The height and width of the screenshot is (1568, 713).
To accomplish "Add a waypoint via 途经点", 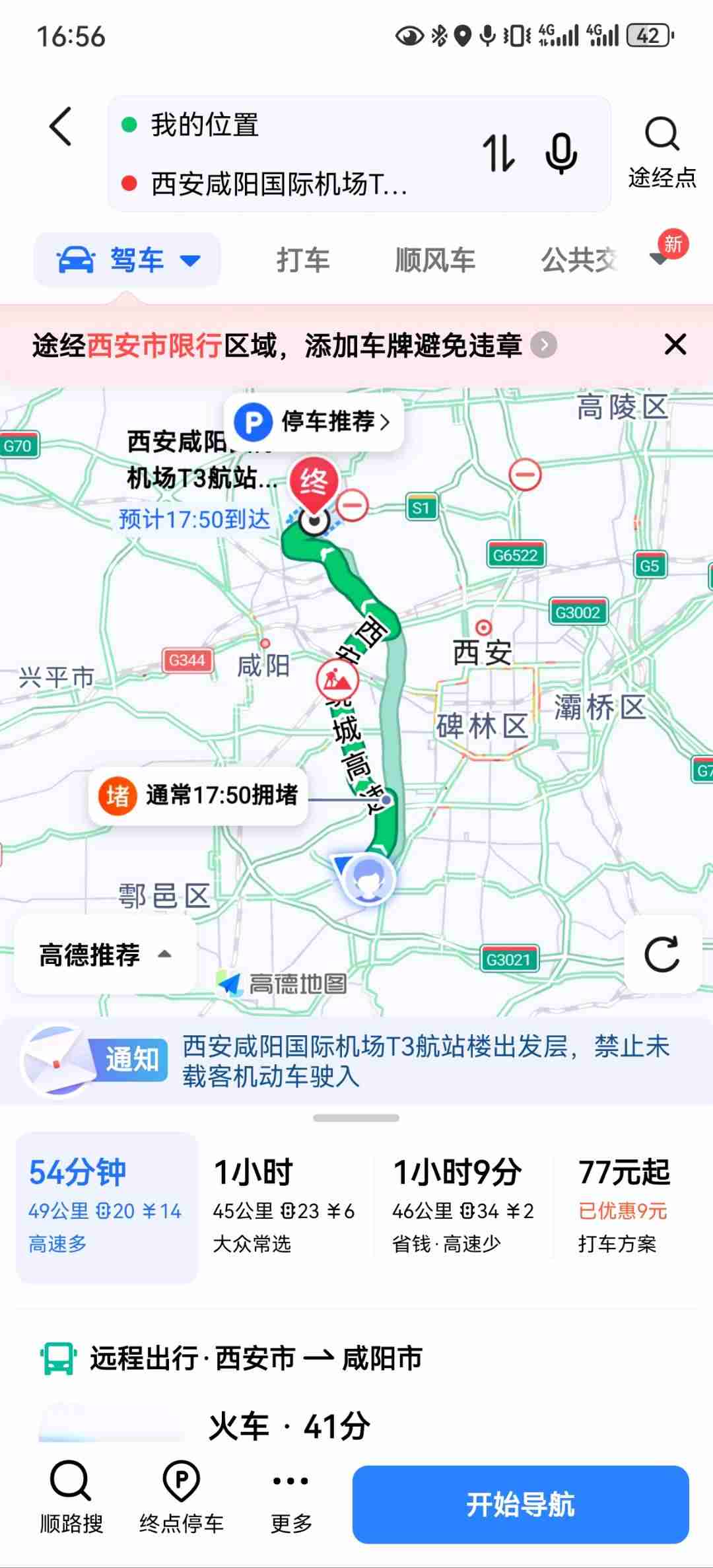I will [x=662, y=153].
